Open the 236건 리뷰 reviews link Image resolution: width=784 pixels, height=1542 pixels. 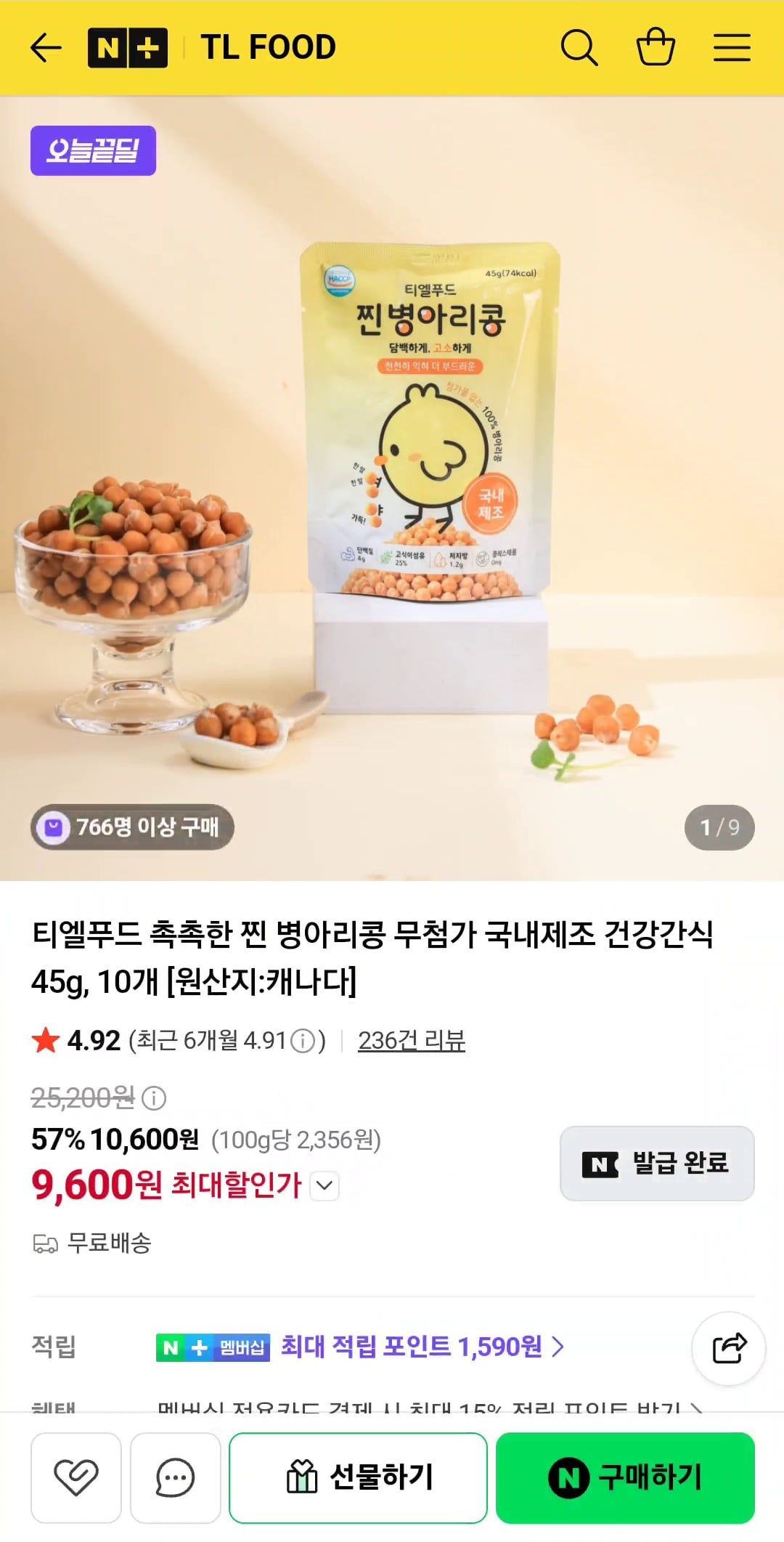[x=412, y=1040]
